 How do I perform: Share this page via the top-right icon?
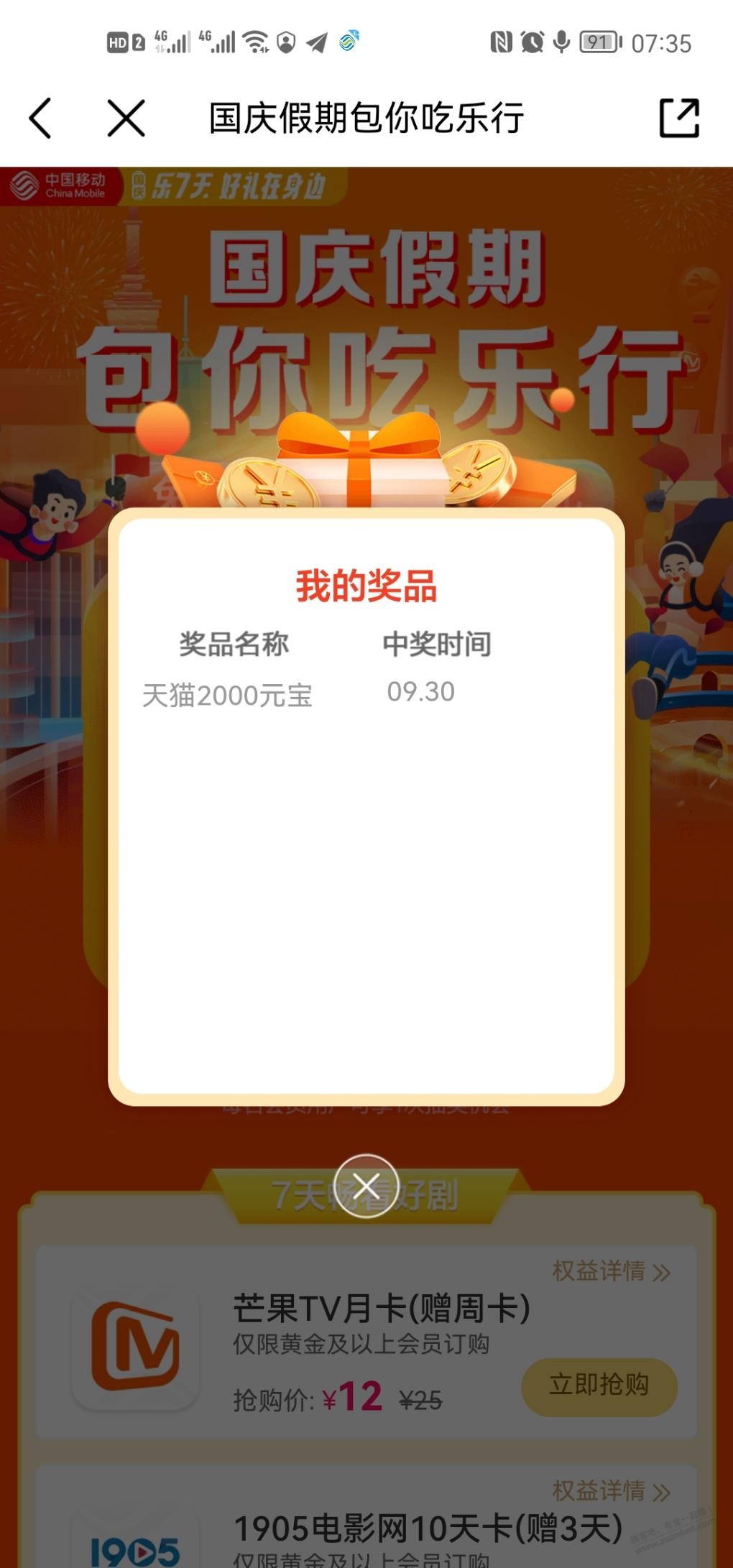pos(678,118)
